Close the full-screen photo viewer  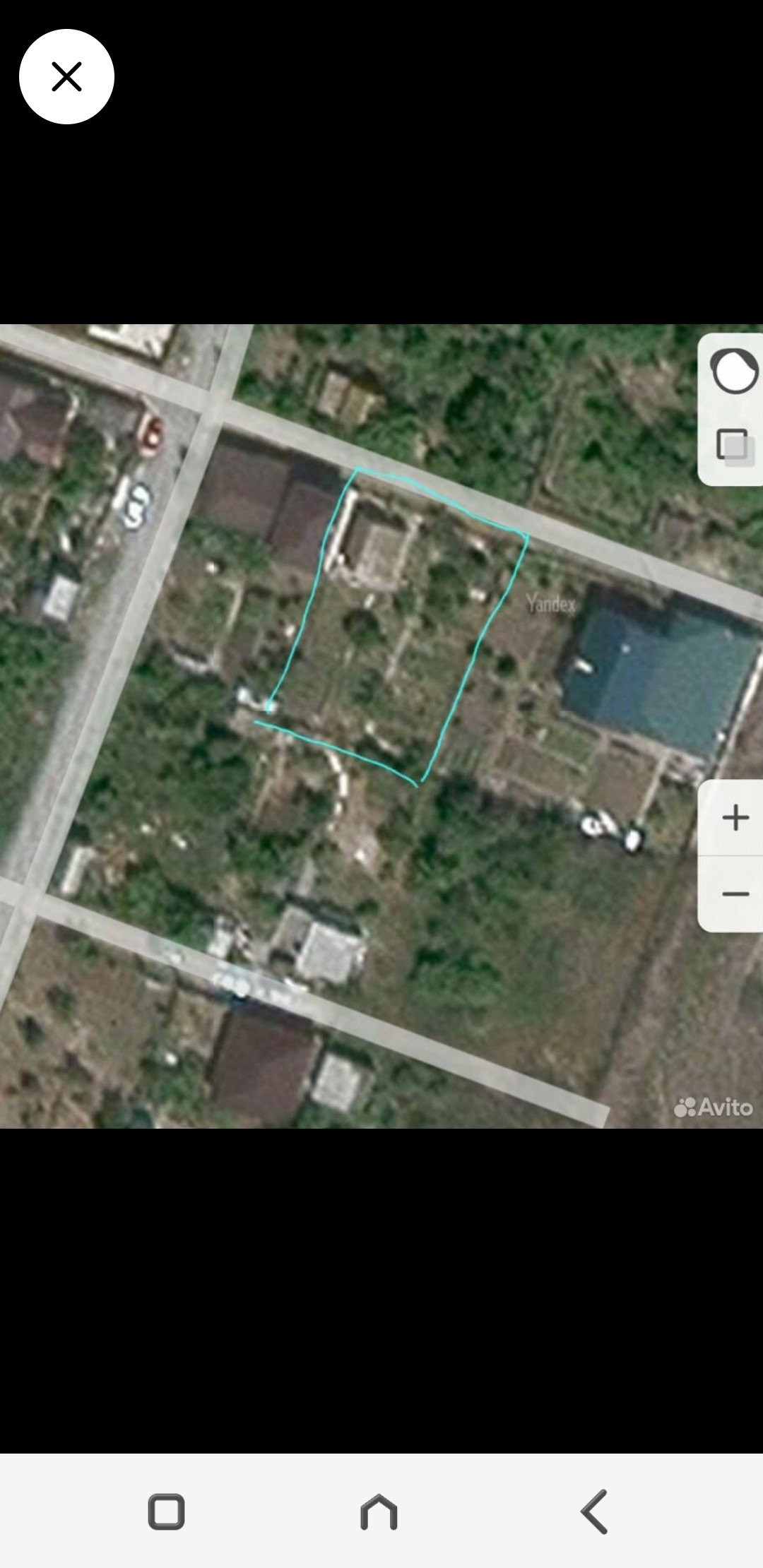66,76
